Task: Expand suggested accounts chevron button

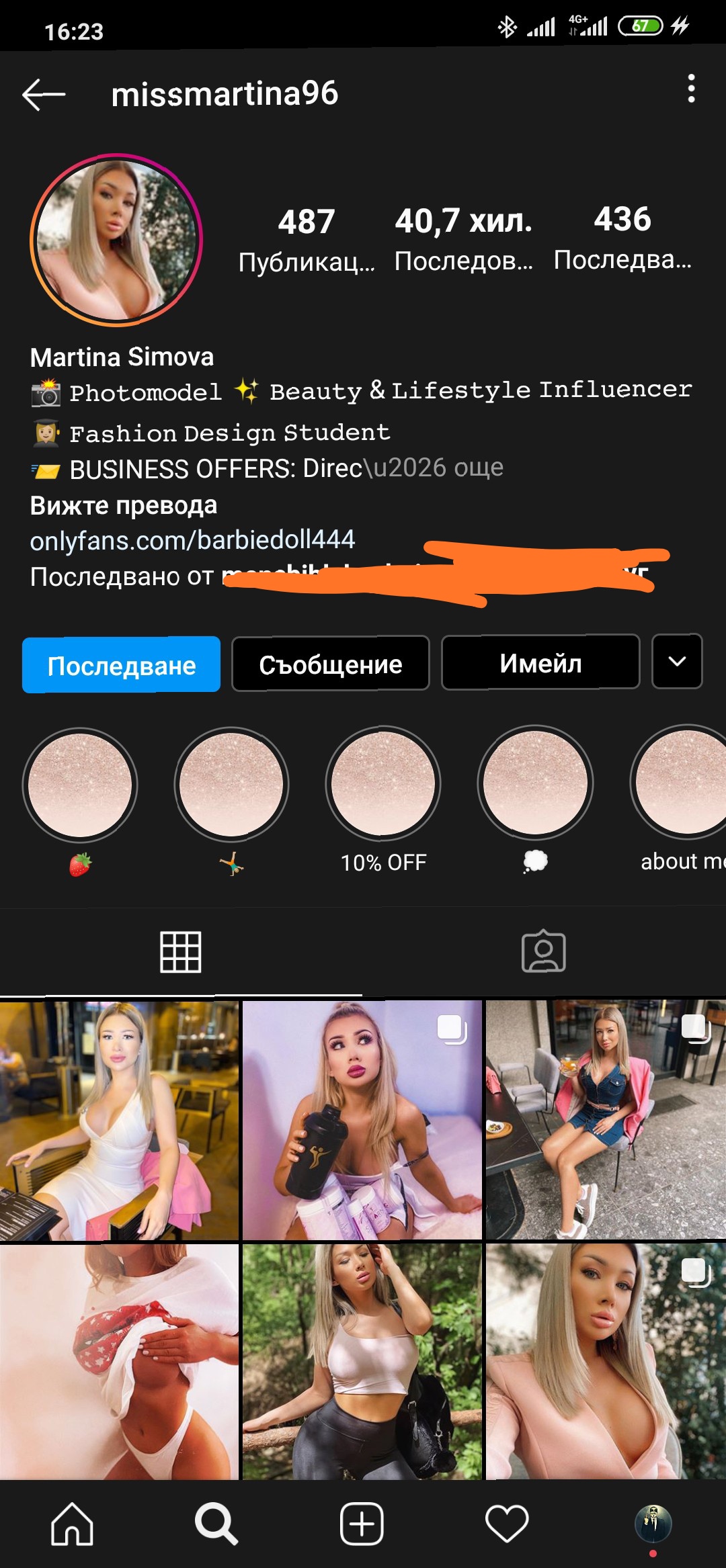Action: tap(677, 661)
